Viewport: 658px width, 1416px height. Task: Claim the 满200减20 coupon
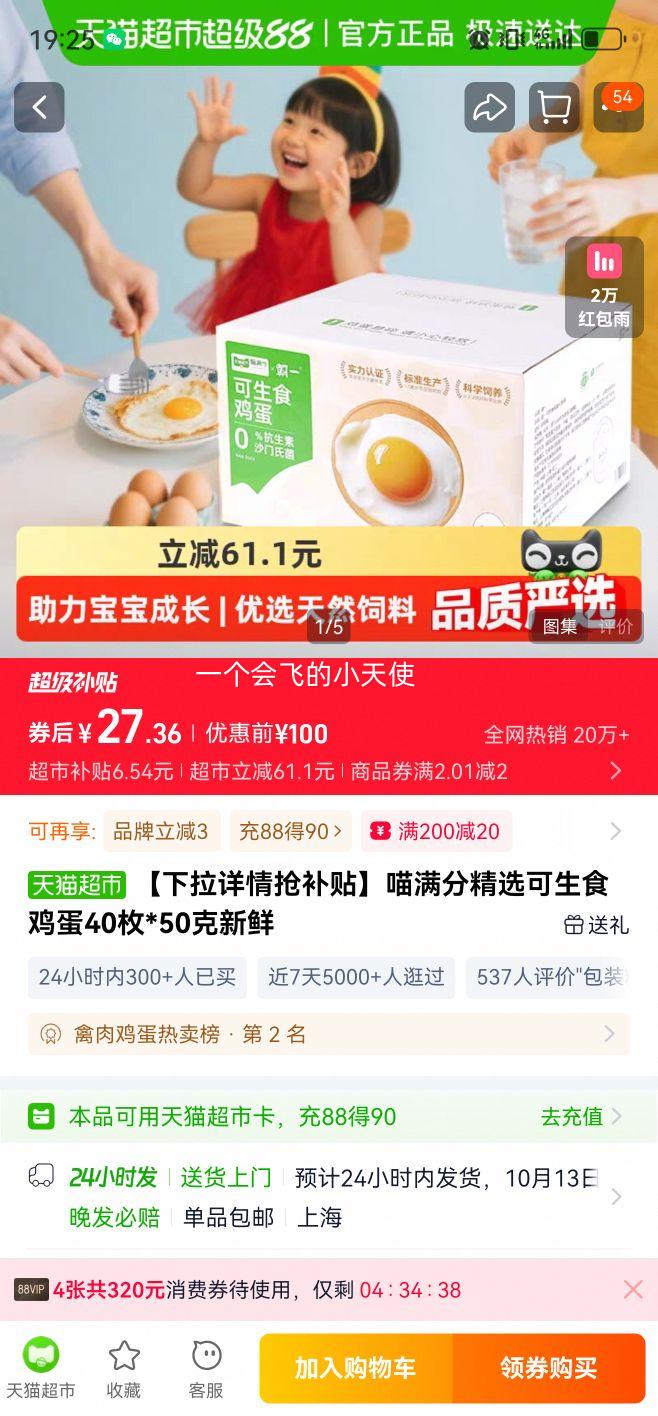pyautogui.click(x=436, y=831)
